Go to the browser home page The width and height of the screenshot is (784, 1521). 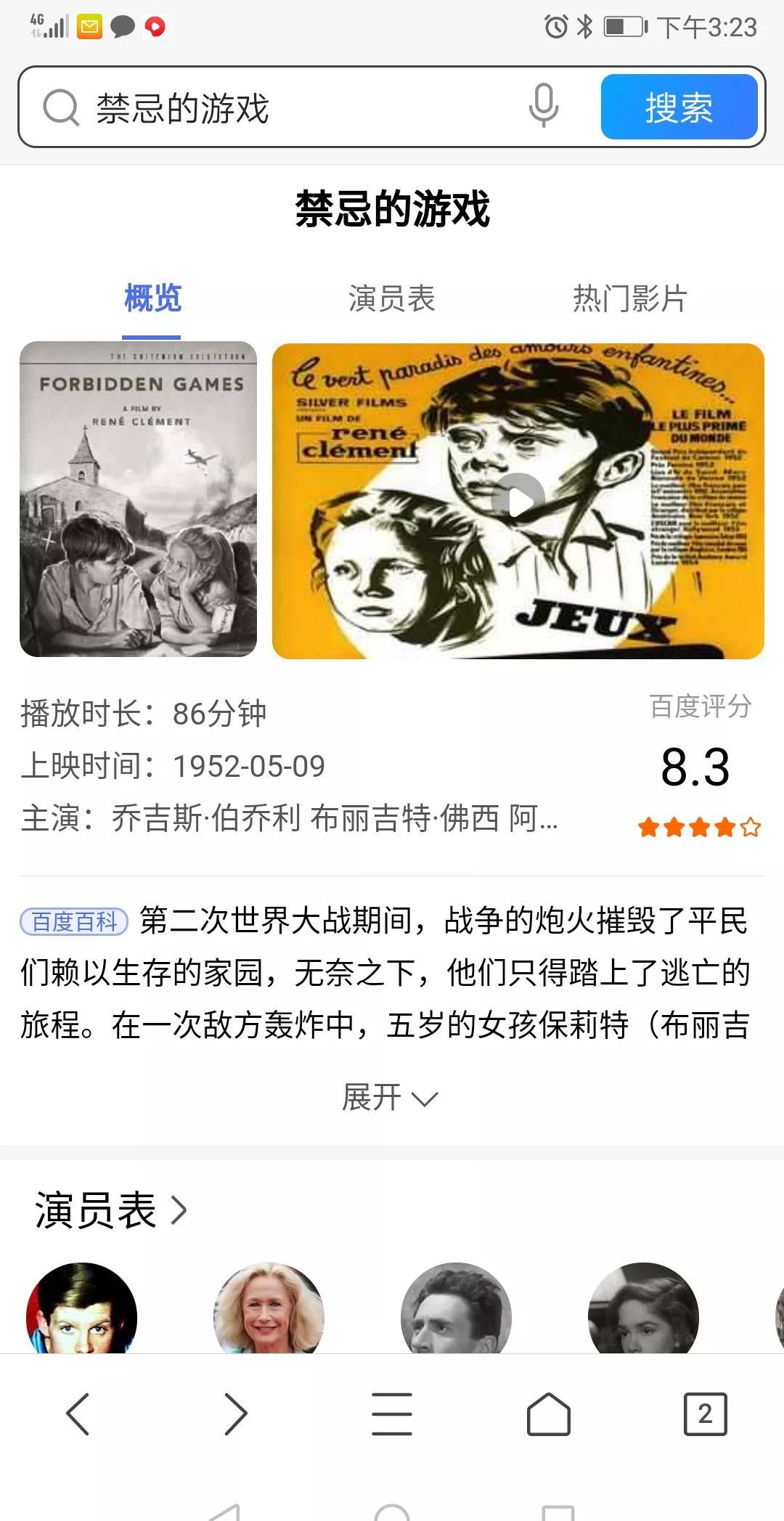pyautogui.click(x=548, y=1414)
